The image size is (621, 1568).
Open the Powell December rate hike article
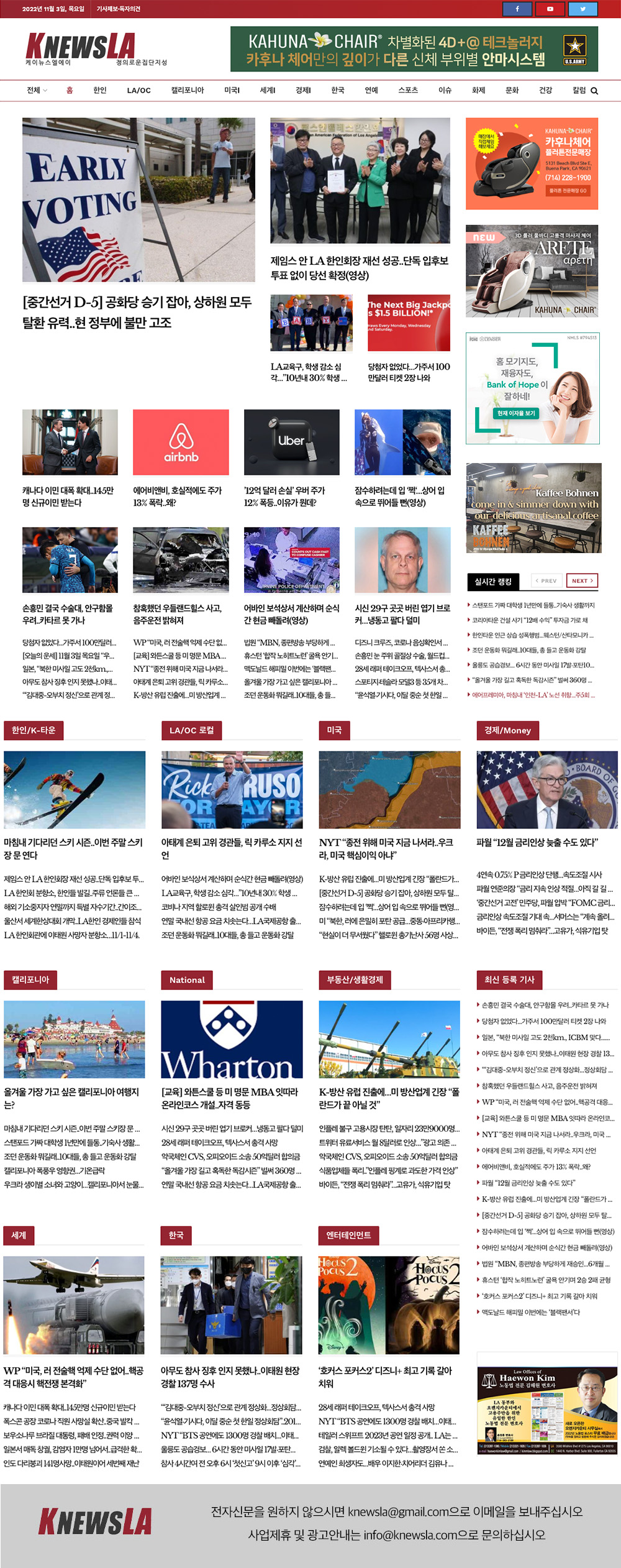click(x=537, y=842)
